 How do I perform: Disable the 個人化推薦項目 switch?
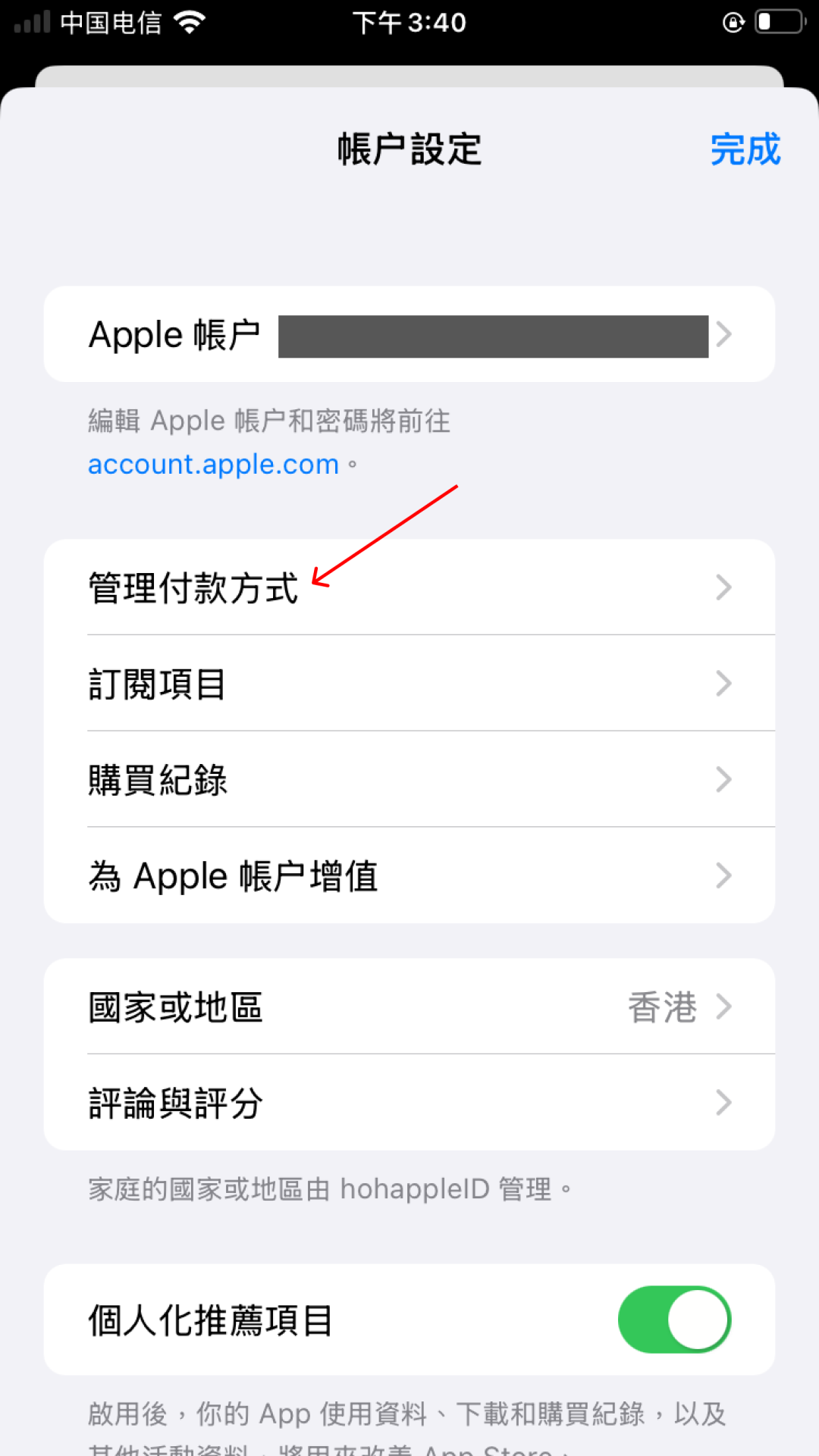673,1320
